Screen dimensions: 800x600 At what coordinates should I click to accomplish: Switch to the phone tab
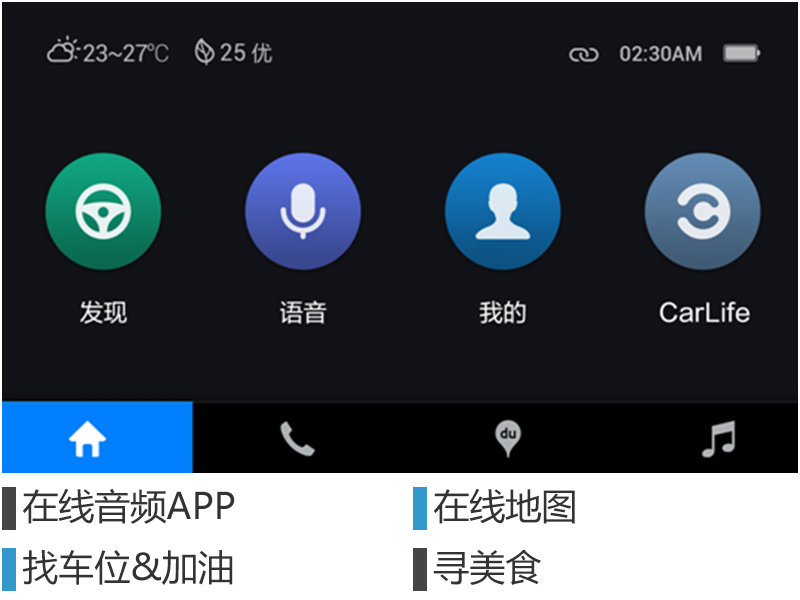pos(297,438)
